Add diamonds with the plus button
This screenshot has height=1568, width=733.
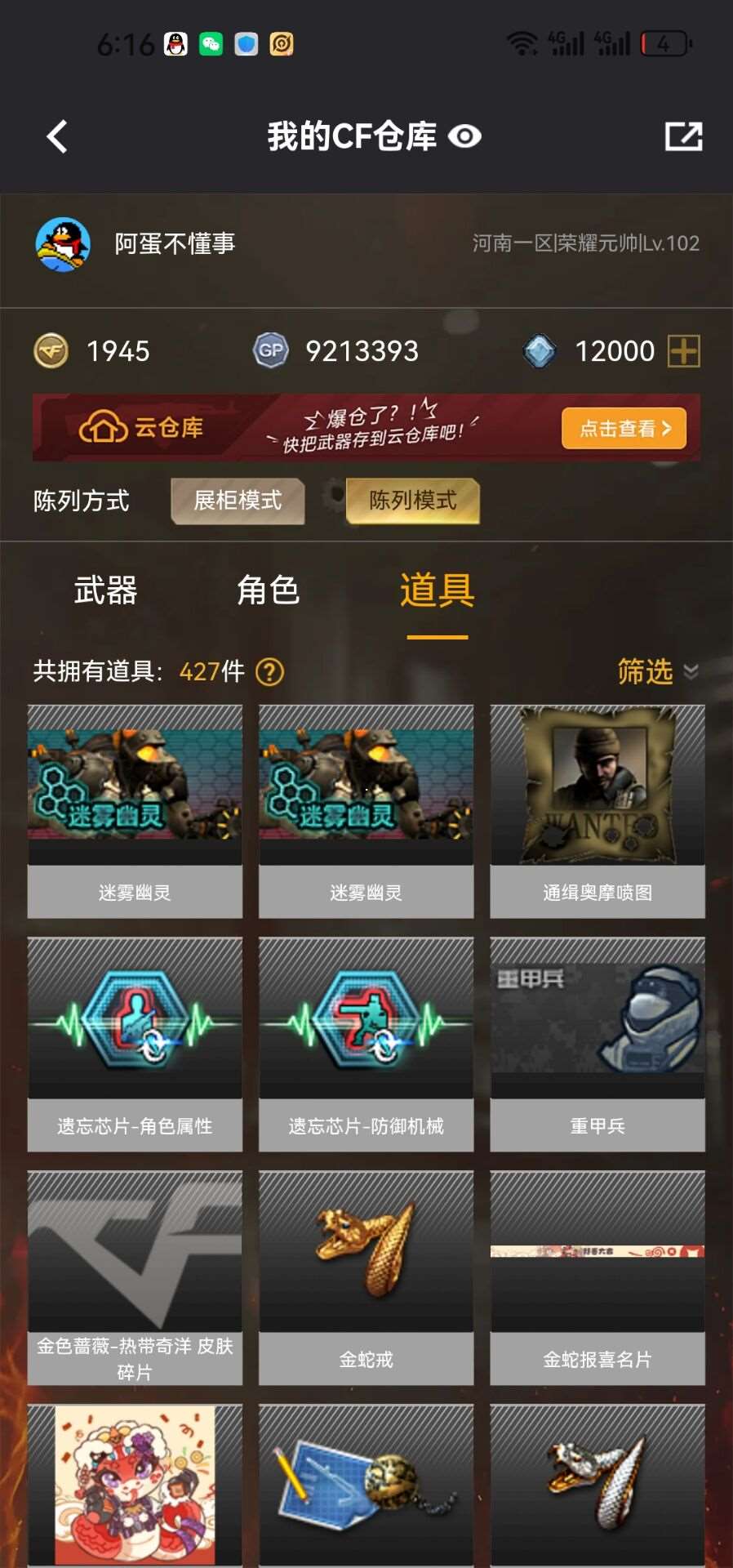tap(683, 351)
